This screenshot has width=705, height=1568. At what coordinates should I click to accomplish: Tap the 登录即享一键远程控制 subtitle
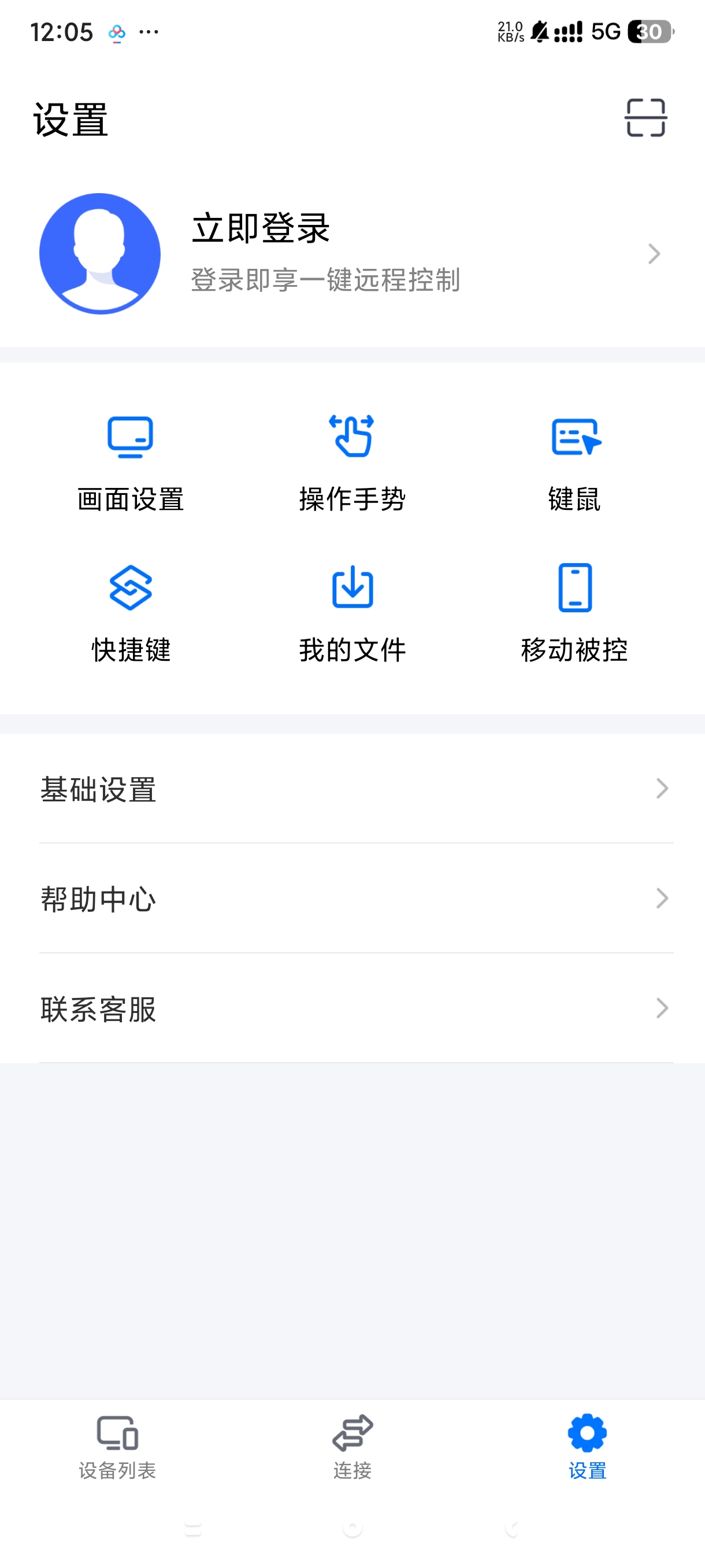(326, 280)
